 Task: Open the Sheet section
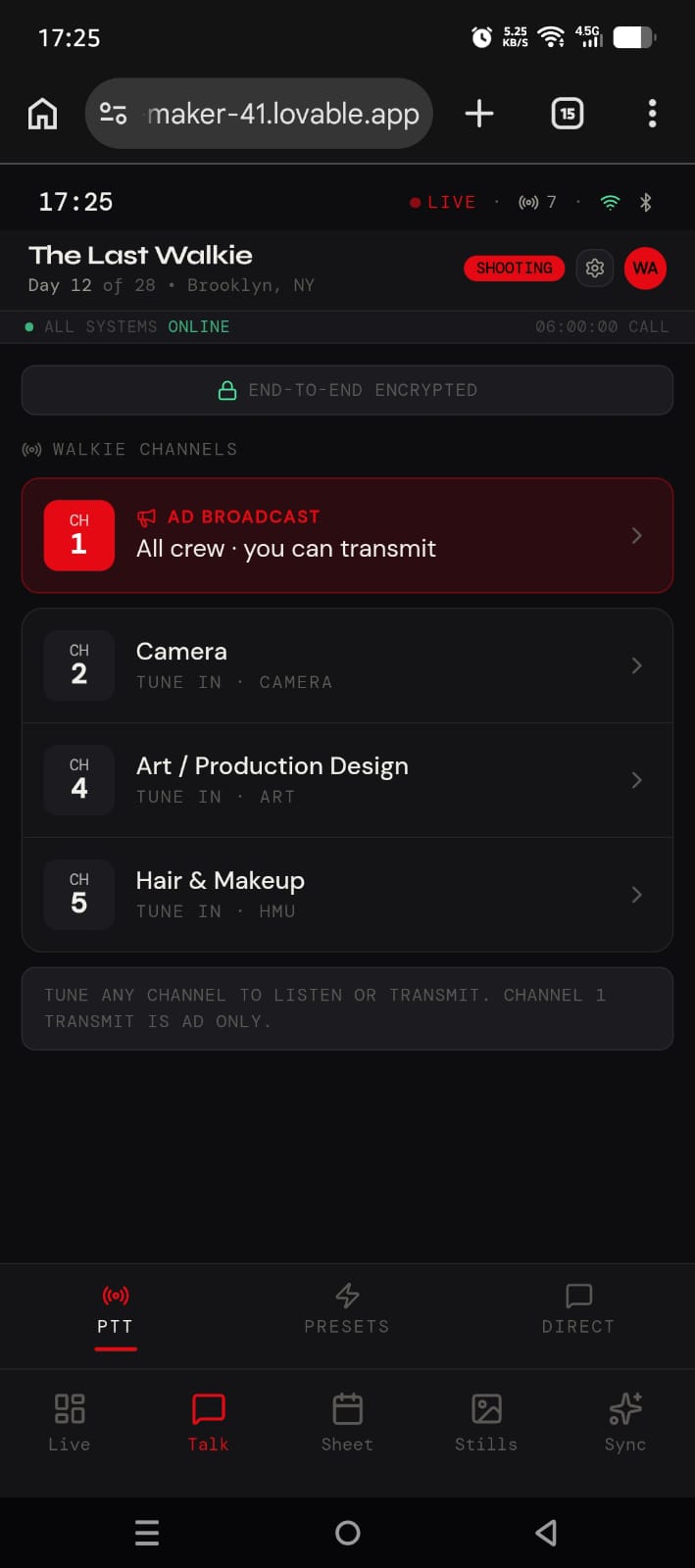[x=347, y=1422]
